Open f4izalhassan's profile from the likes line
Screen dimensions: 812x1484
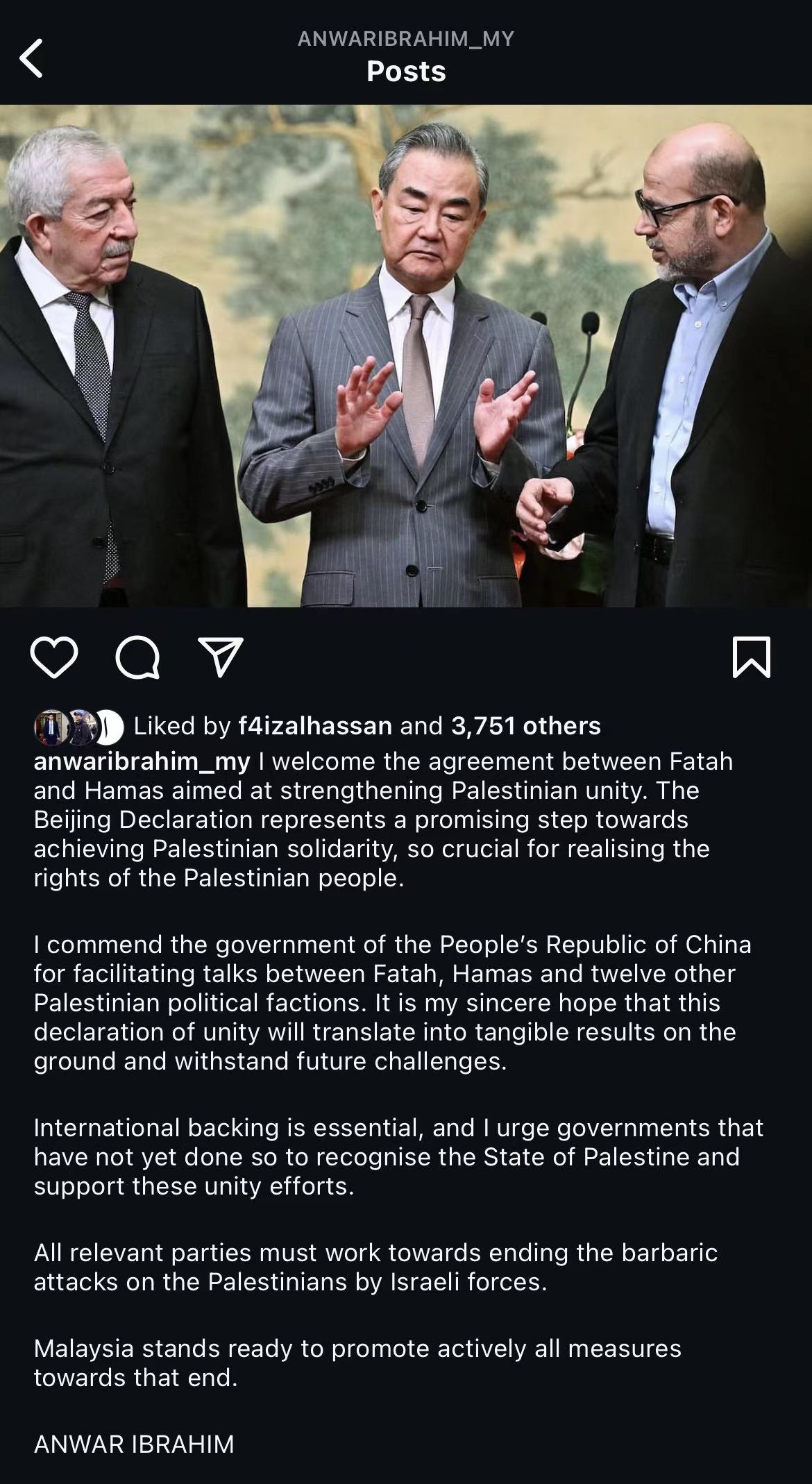314,726
